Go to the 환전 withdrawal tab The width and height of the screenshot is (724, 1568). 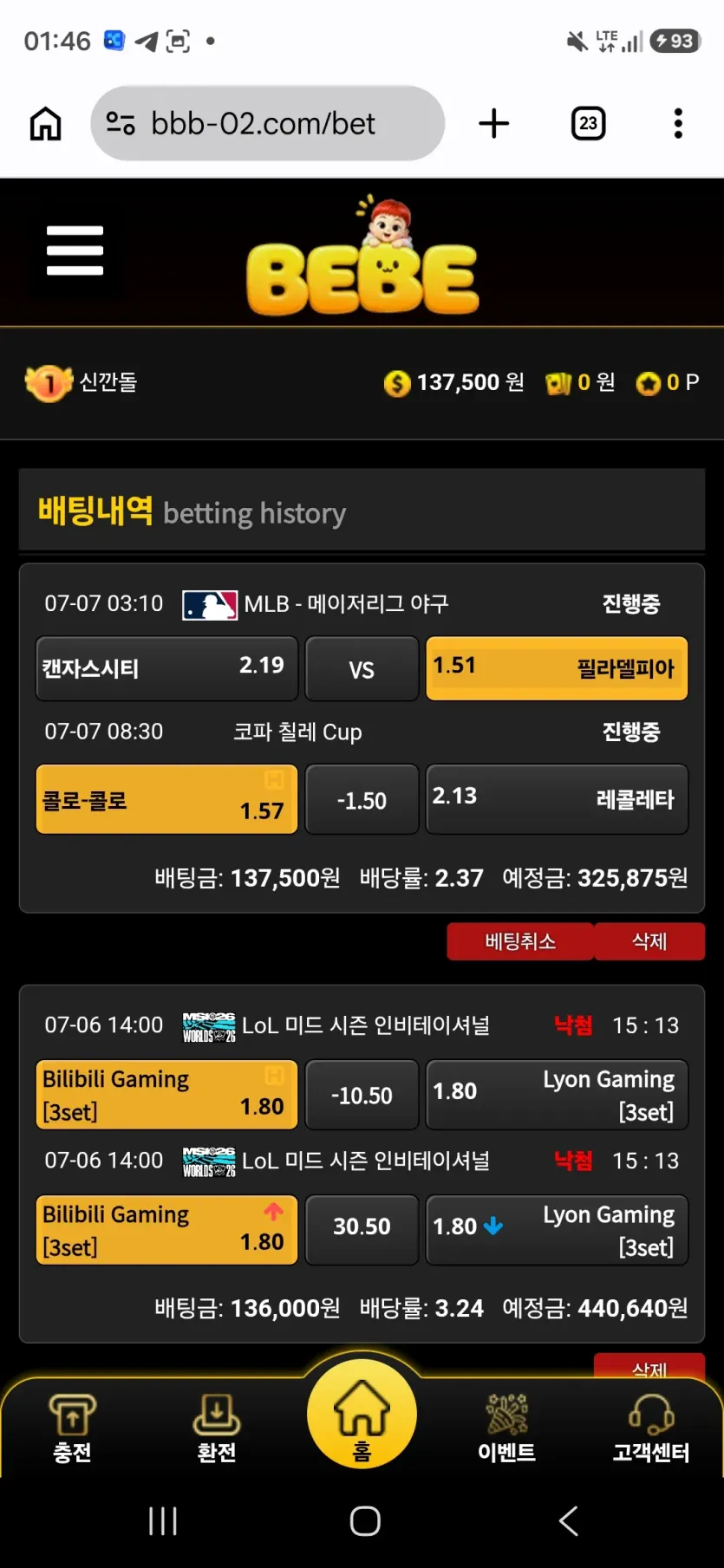pyautogui.click(x=217, y=1428)
